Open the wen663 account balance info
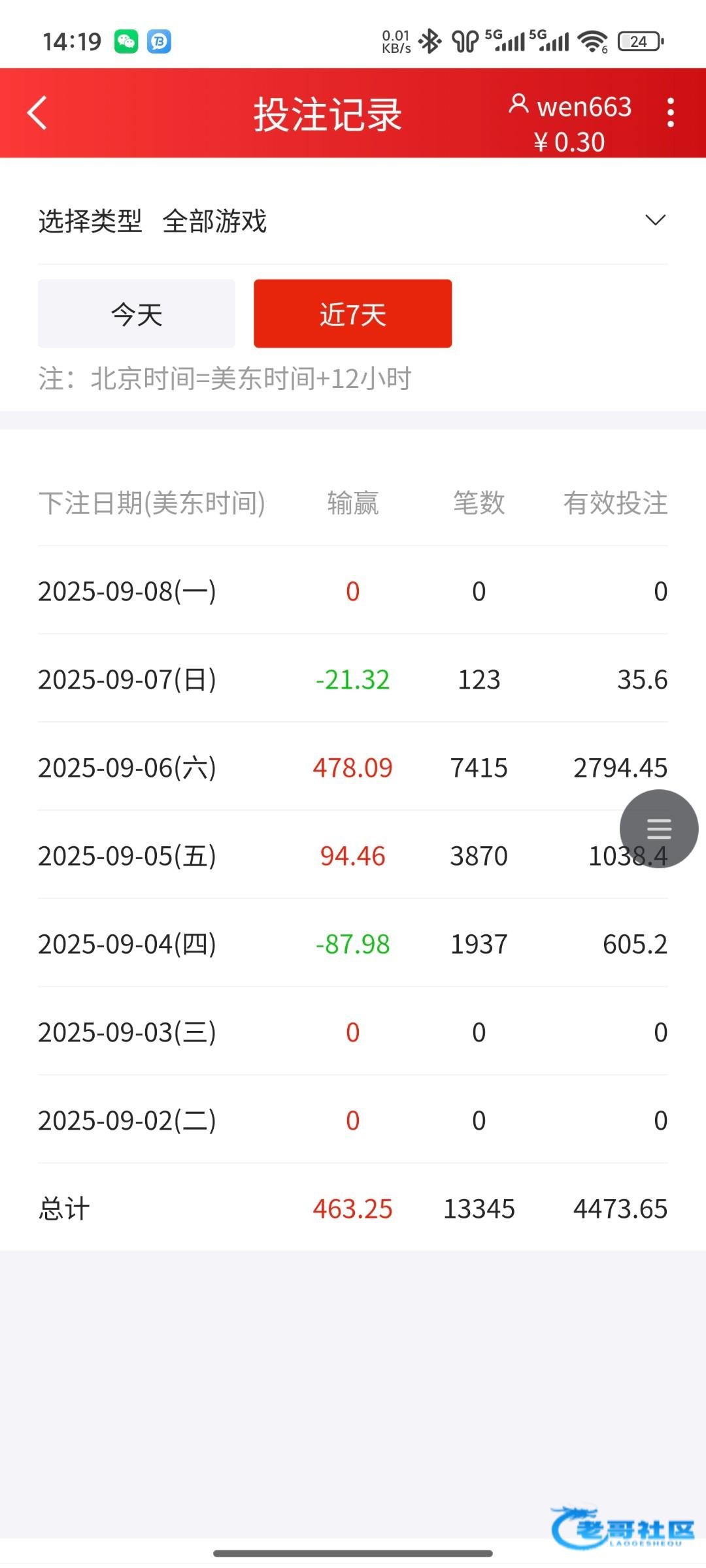The height and width of the screenshot is (1568, 706). pos(570,123)
